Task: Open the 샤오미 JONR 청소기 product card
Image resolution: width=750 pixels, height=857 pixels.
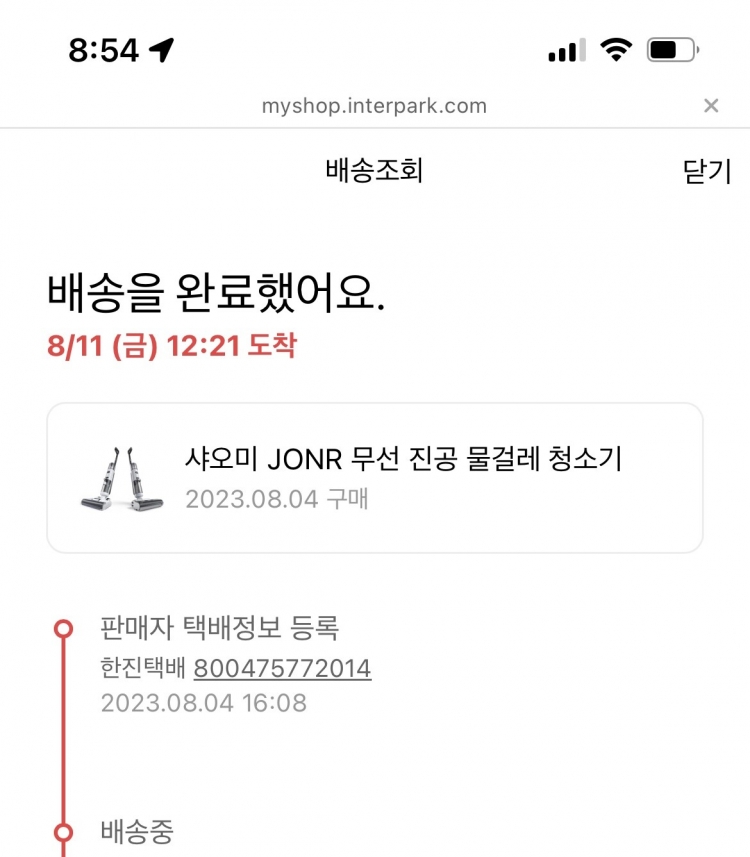Action: (375, 478)
